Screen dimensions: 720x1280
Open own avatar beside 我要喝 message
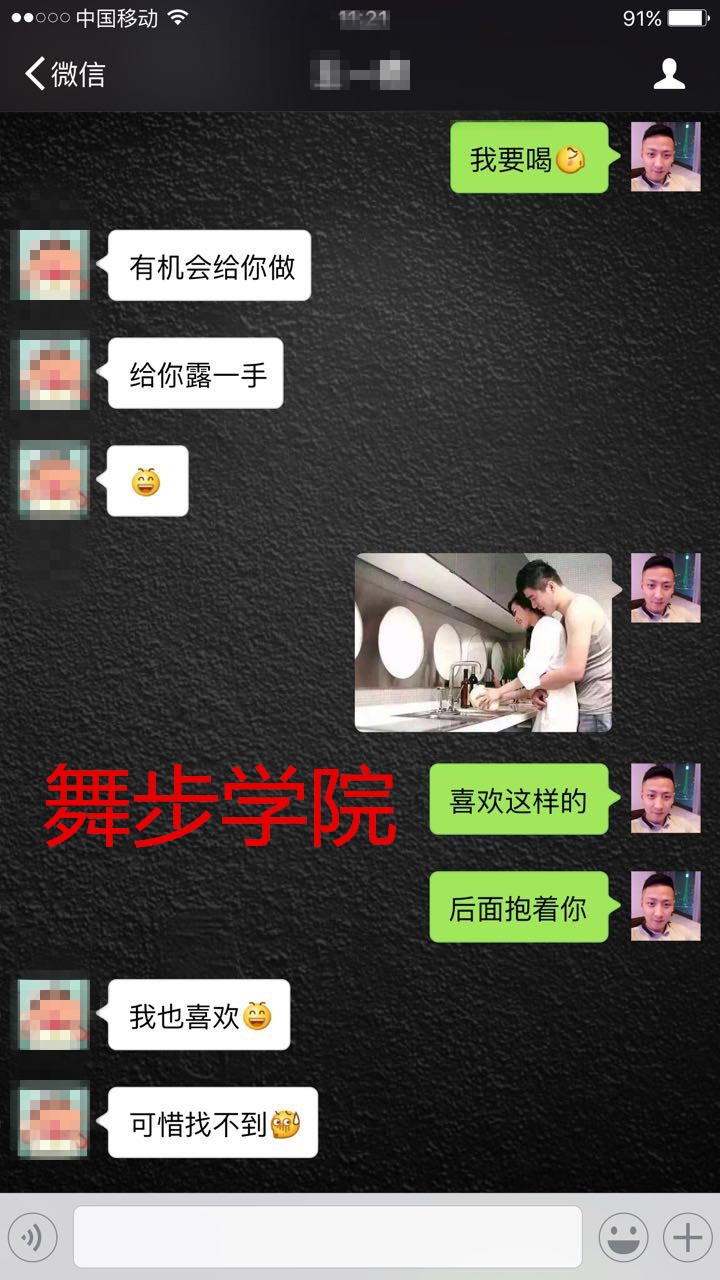[665, 157]
